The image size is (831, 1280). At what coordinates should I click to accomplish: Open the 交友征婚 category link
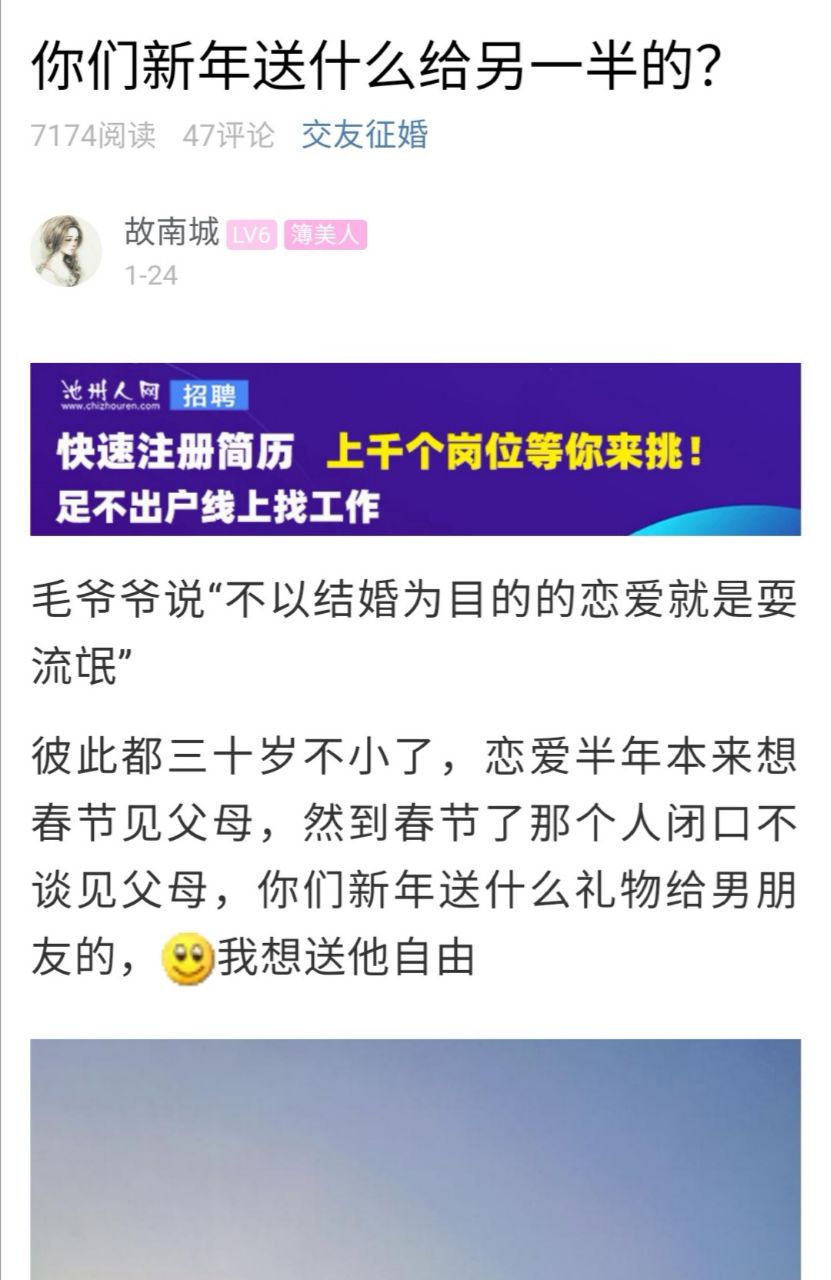(x=364, y=134)
